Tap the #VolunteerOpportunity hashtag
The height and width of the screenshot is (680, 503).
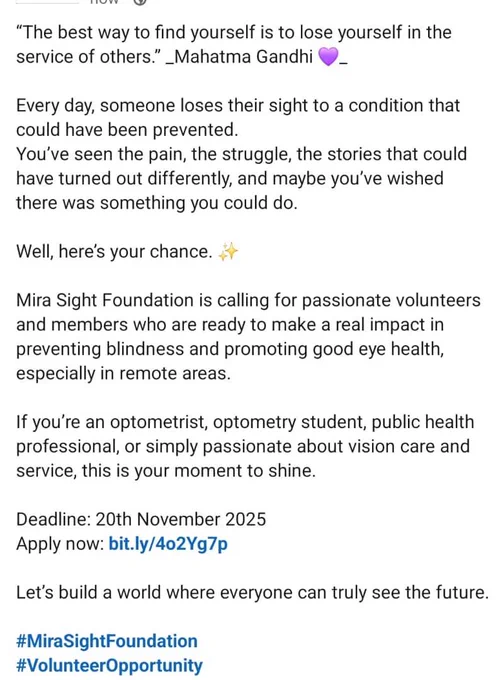coord(109,666)
